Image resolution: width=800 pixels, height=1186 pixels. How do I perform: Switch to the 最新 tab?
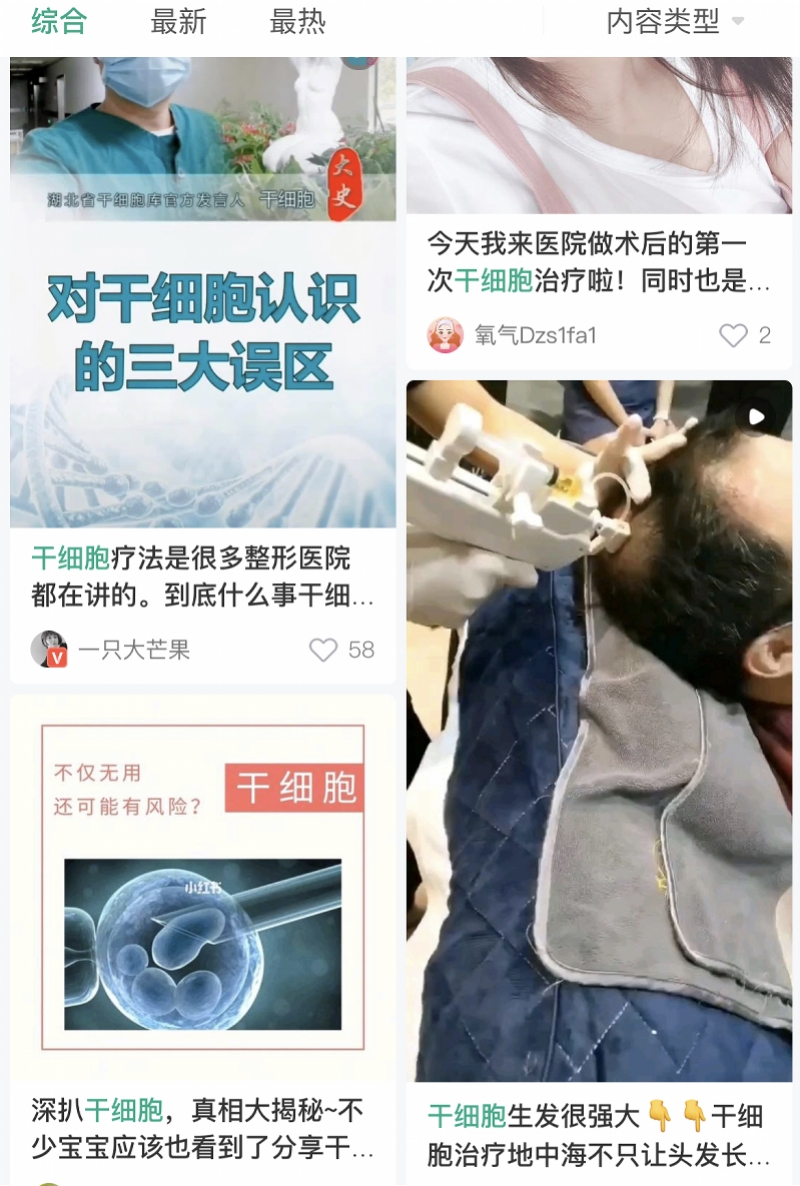tap(178, 22)
